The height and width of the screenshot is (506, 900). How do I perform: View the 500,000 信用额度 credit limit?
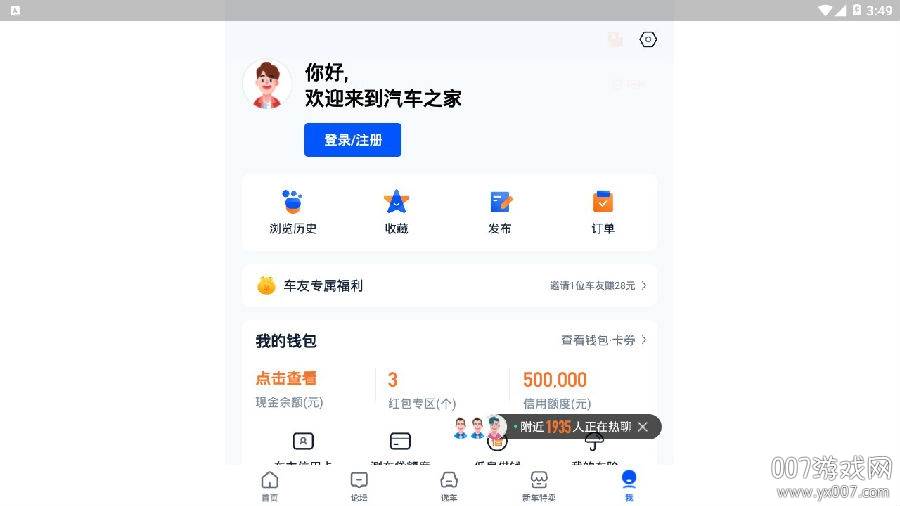(x=555, y=380)
